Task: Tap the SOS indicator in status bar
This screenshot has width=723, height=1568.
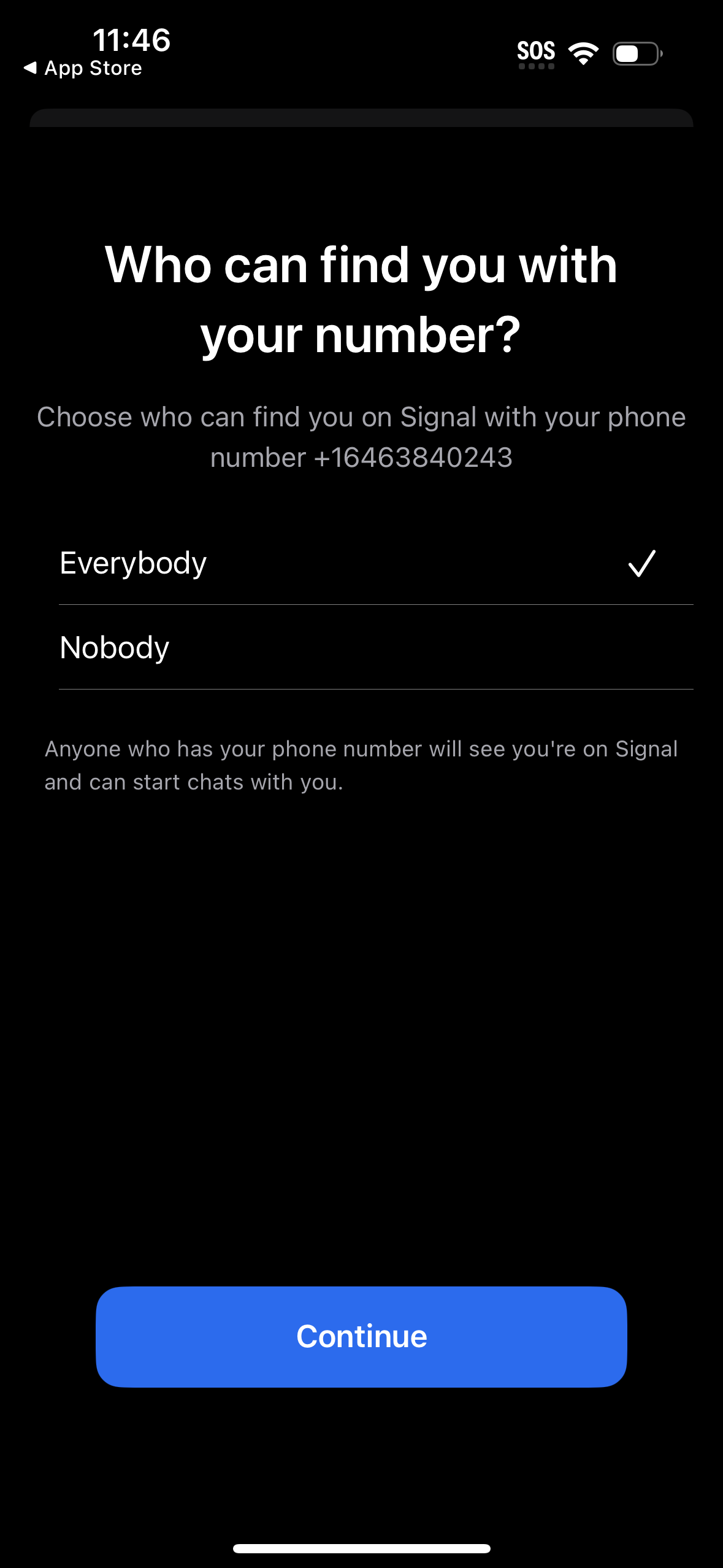Action: pos(537,51)
